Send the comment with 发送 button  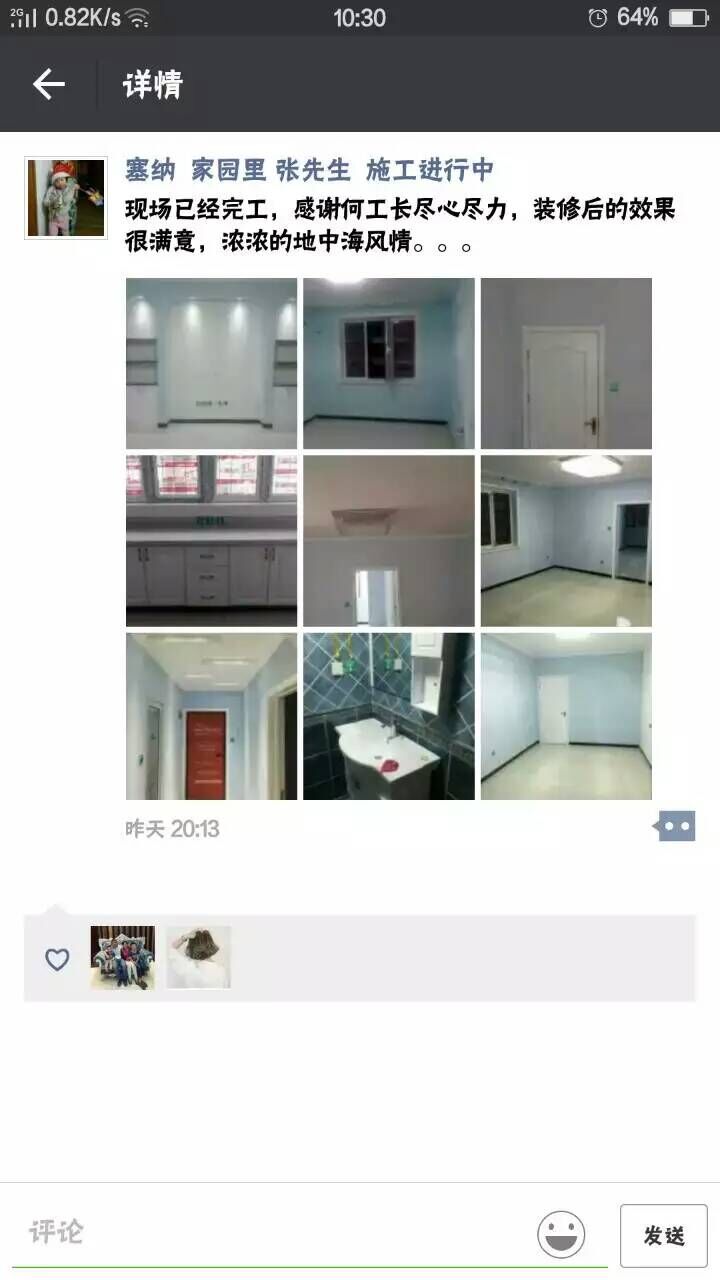coord(663,1236)
